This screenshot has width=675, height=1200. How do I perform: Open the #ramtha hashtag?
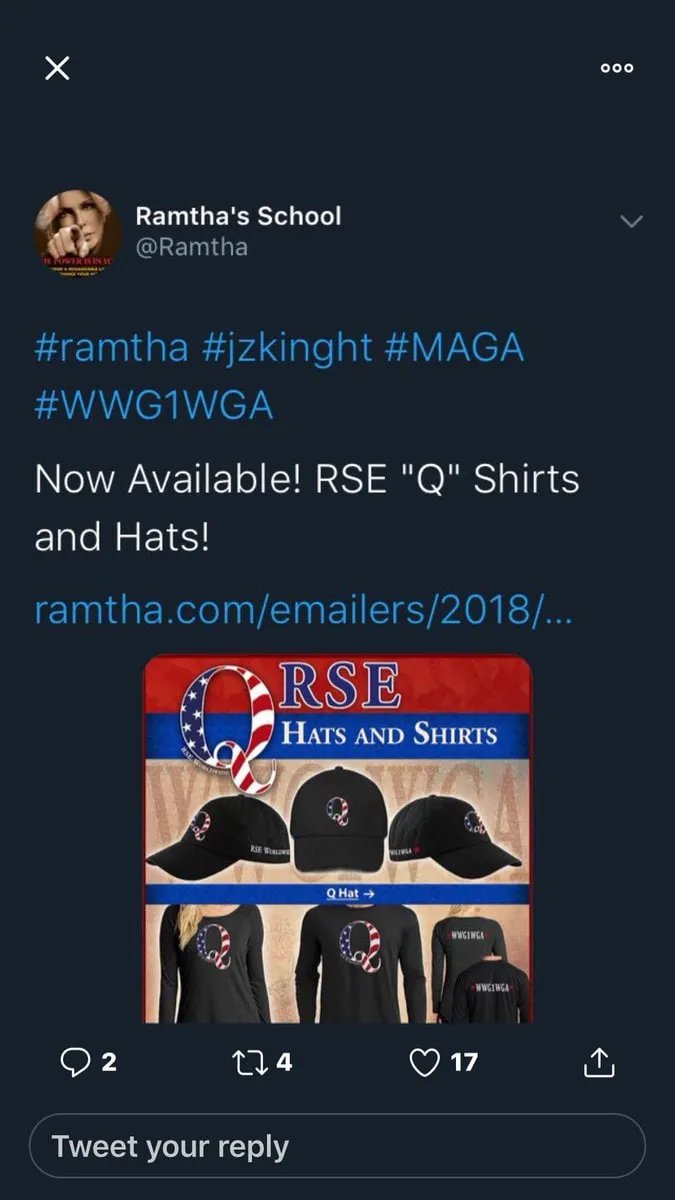pyautogui.click(x=111, y=348)
